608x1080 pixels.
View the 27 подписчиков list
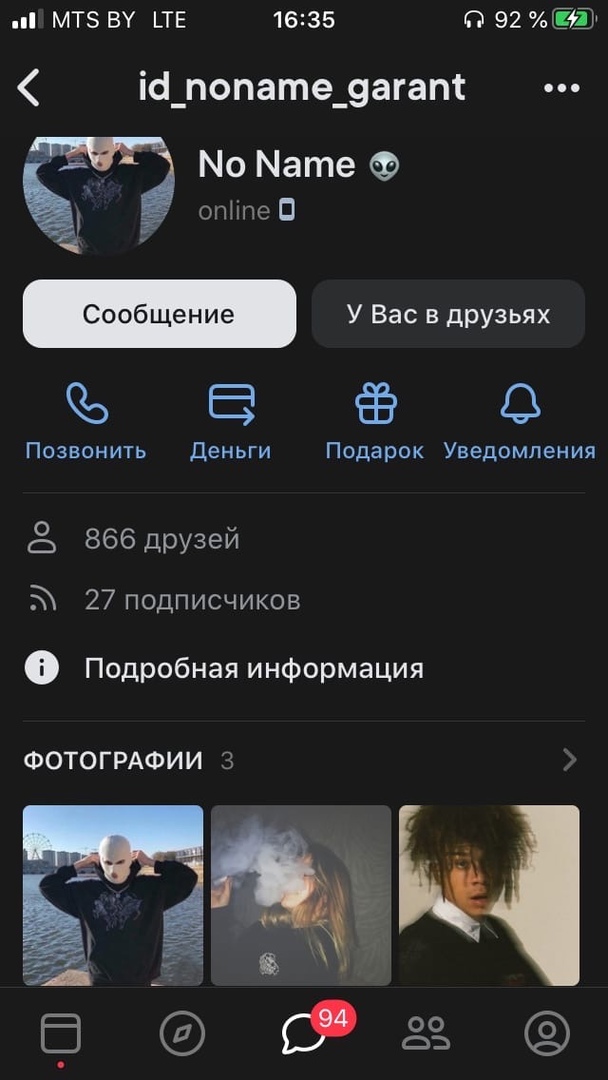(x=192, y=600)
